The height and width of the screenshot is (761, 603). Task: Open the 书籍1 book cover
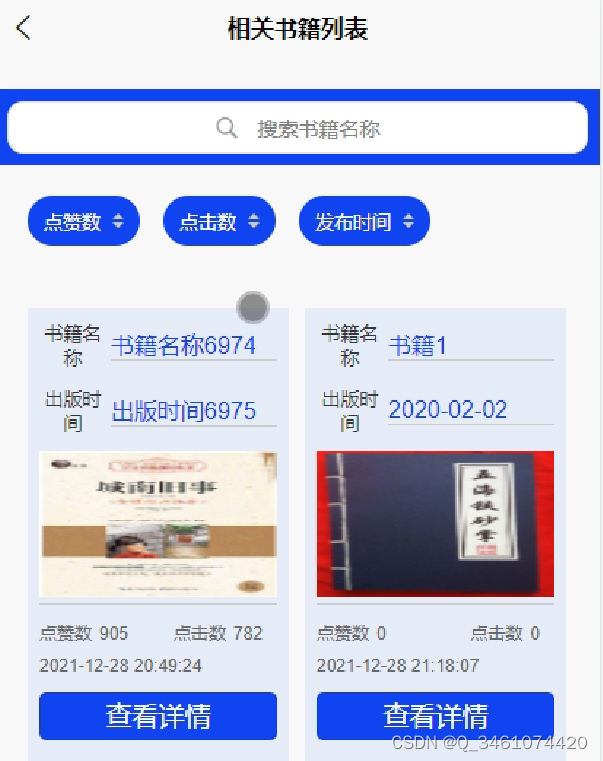click(x=435, y=524)
